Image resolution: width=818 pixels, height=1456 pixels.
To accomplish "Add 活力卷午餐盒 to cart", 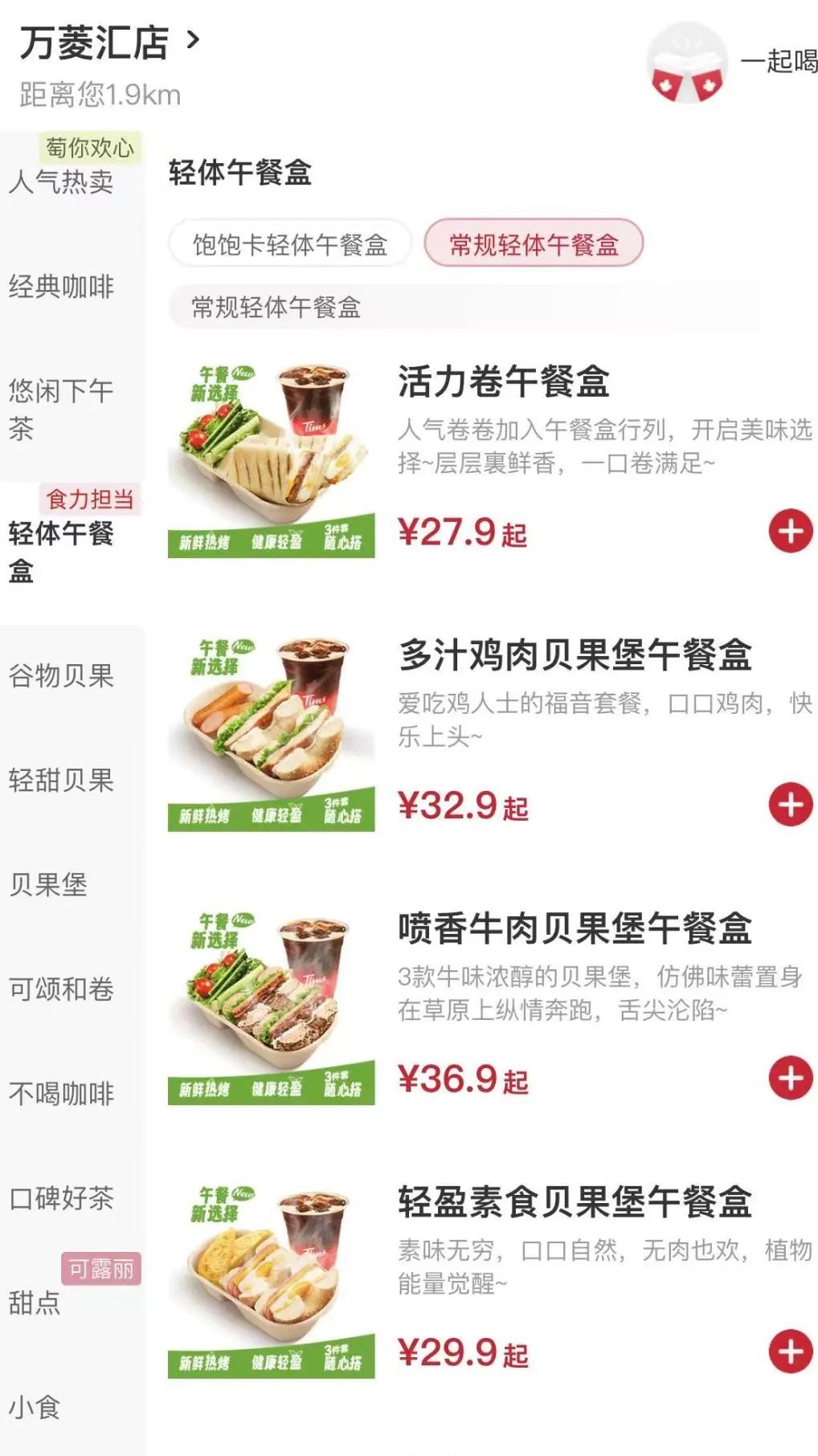I will point(791,531).
